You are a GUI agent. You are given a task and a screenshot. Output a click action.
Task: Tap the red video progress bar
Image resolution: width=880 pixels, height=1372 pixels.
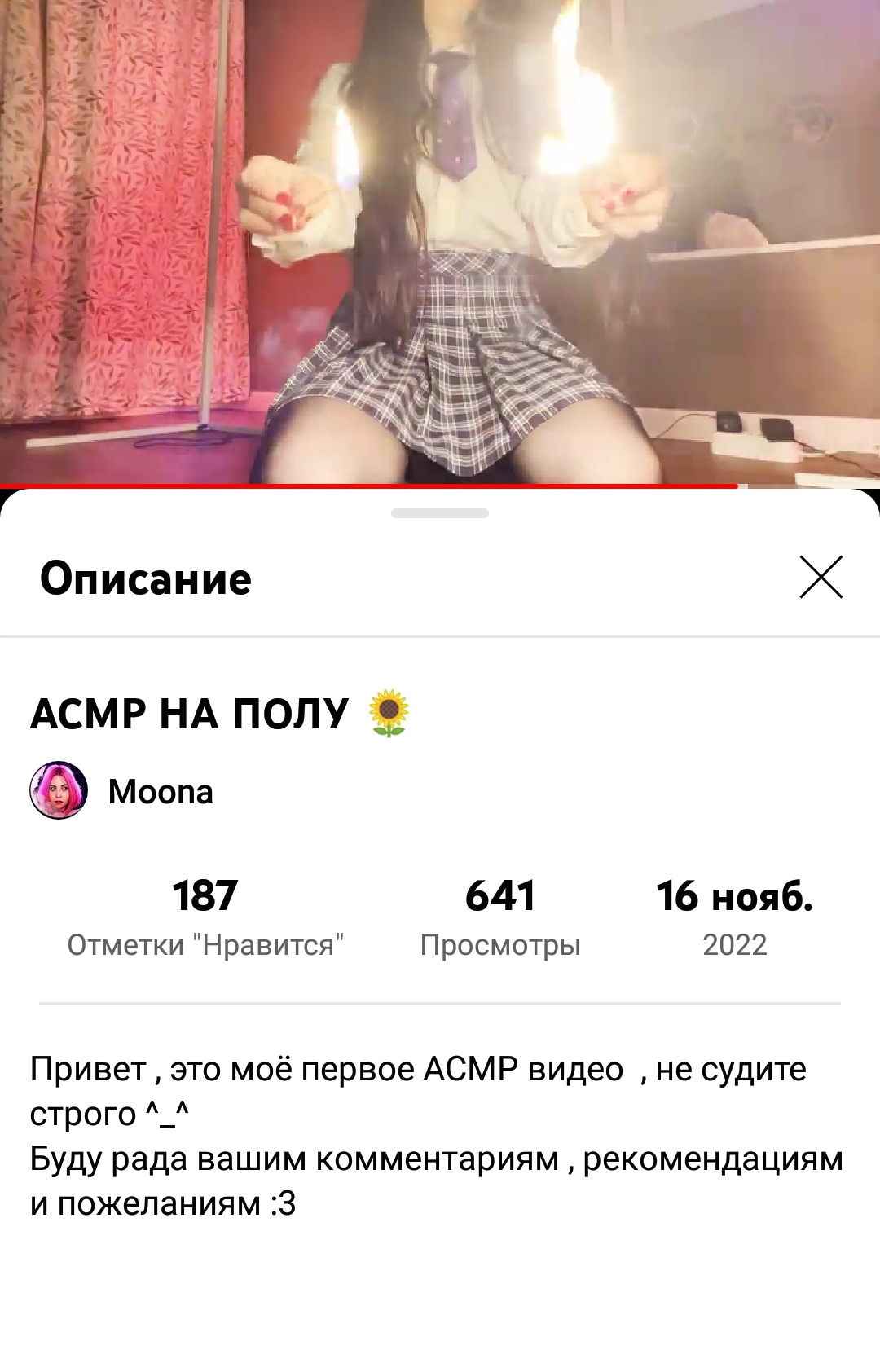pos(368,486)
